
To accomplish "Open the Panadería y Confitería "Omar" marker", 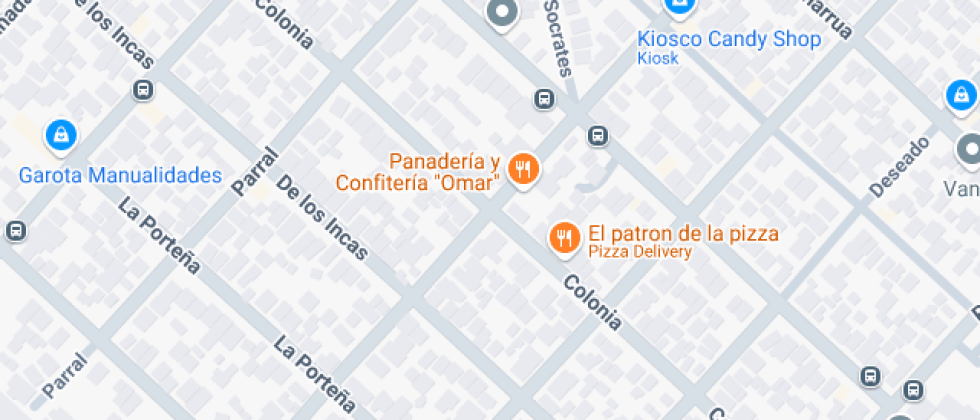I will click(523, 168).
